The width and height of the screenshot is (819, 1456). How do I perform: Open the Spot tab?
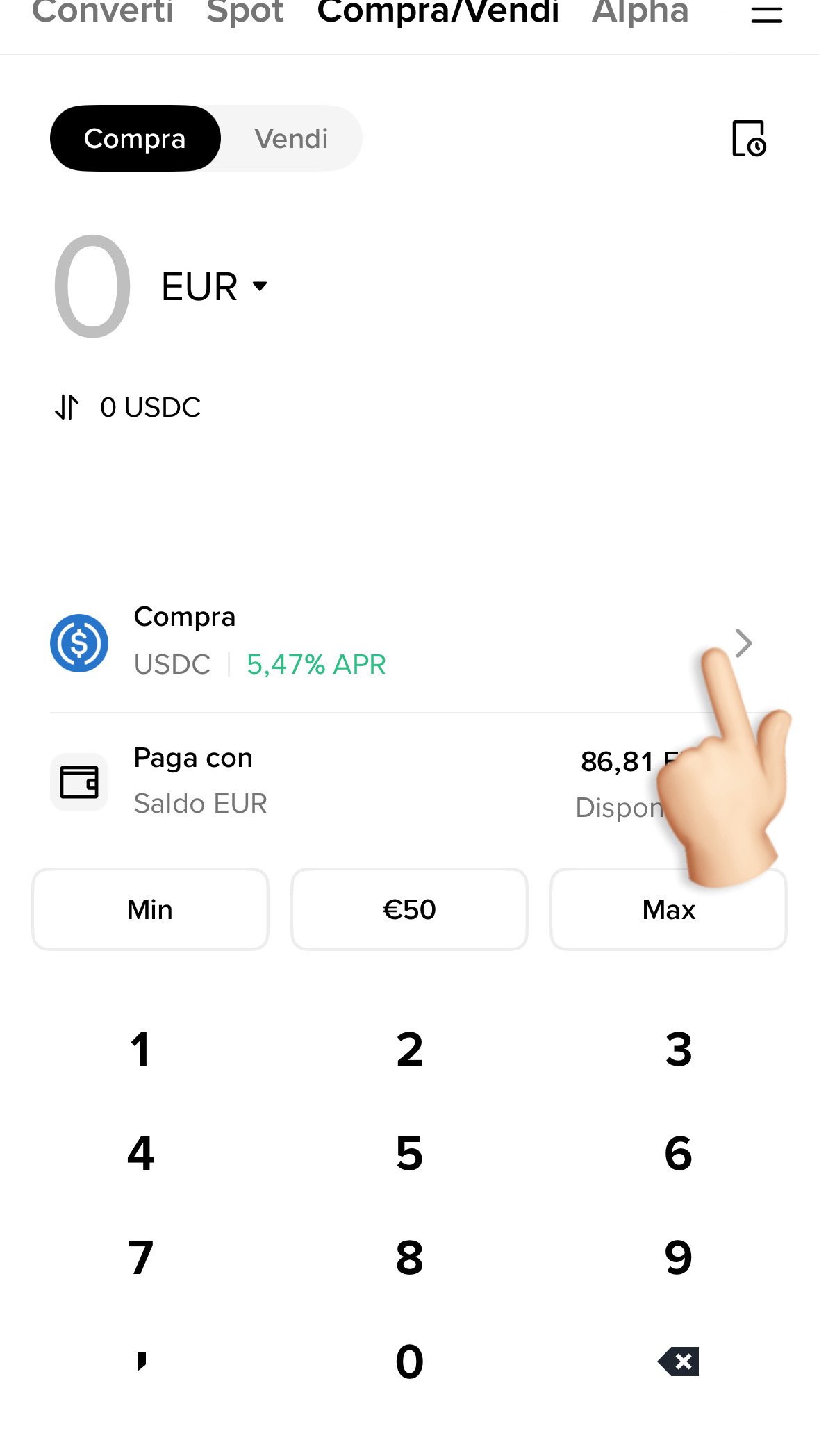[x=245, y=13]
